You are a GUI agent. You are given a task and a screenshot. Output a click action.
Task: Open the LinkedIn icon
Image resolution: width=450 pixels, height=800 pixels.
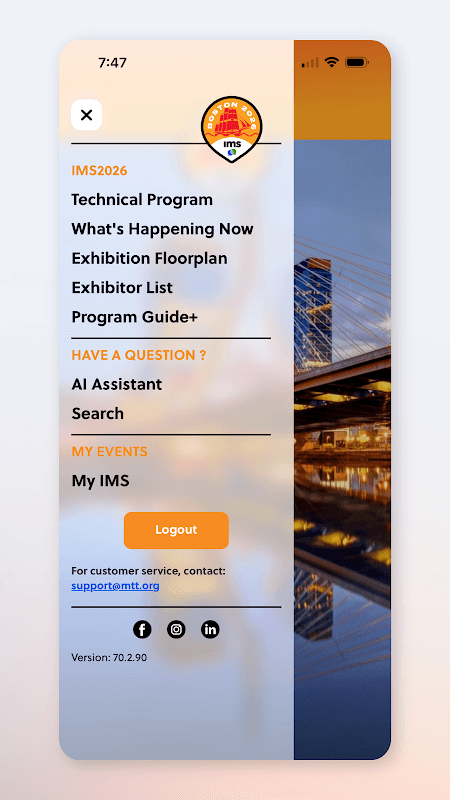(x=210, y=630)
